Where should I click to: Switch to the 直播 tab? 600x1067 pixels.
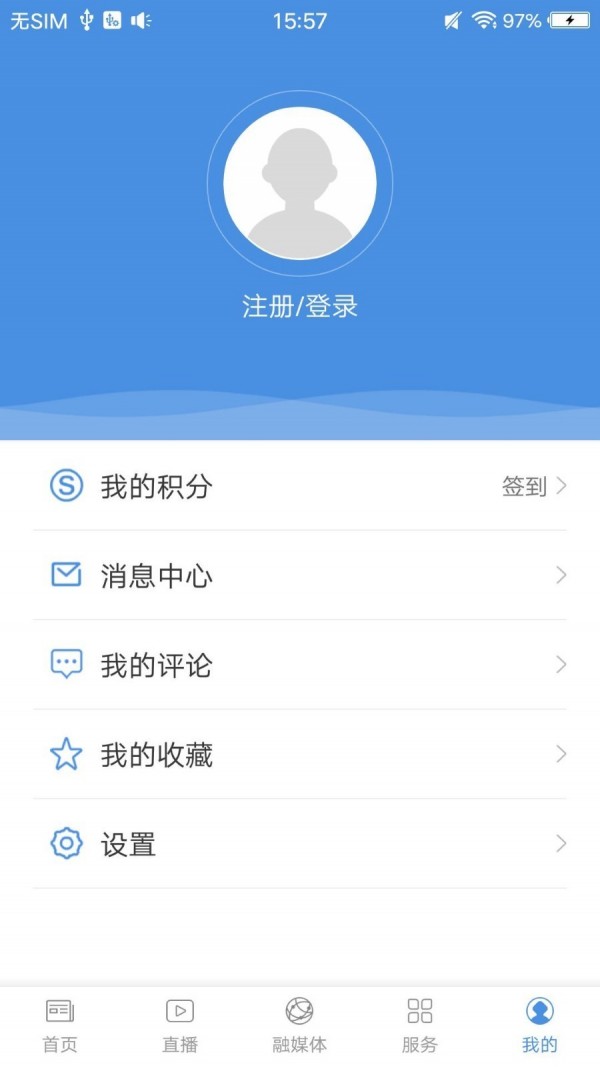point(180,1025)
